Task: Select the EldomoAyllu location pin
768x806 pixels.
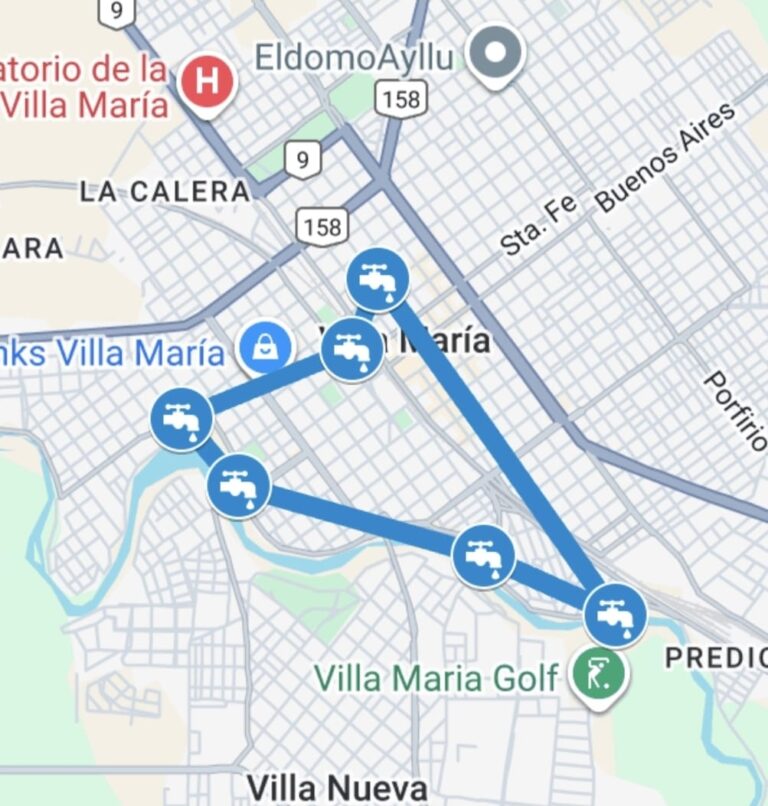Action: [497, 52]
